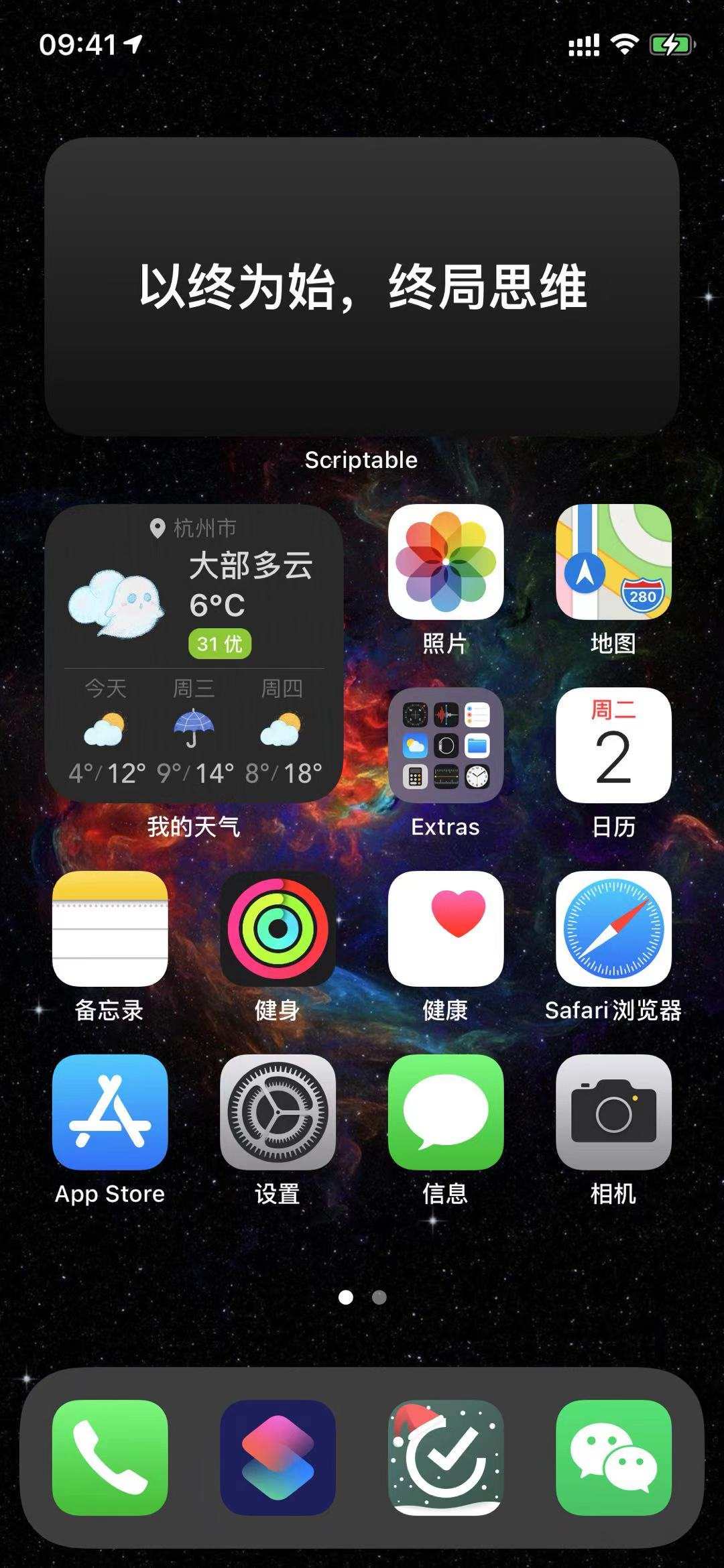
Task: Open 设置 Settings
Action: tap(278, 1111)
